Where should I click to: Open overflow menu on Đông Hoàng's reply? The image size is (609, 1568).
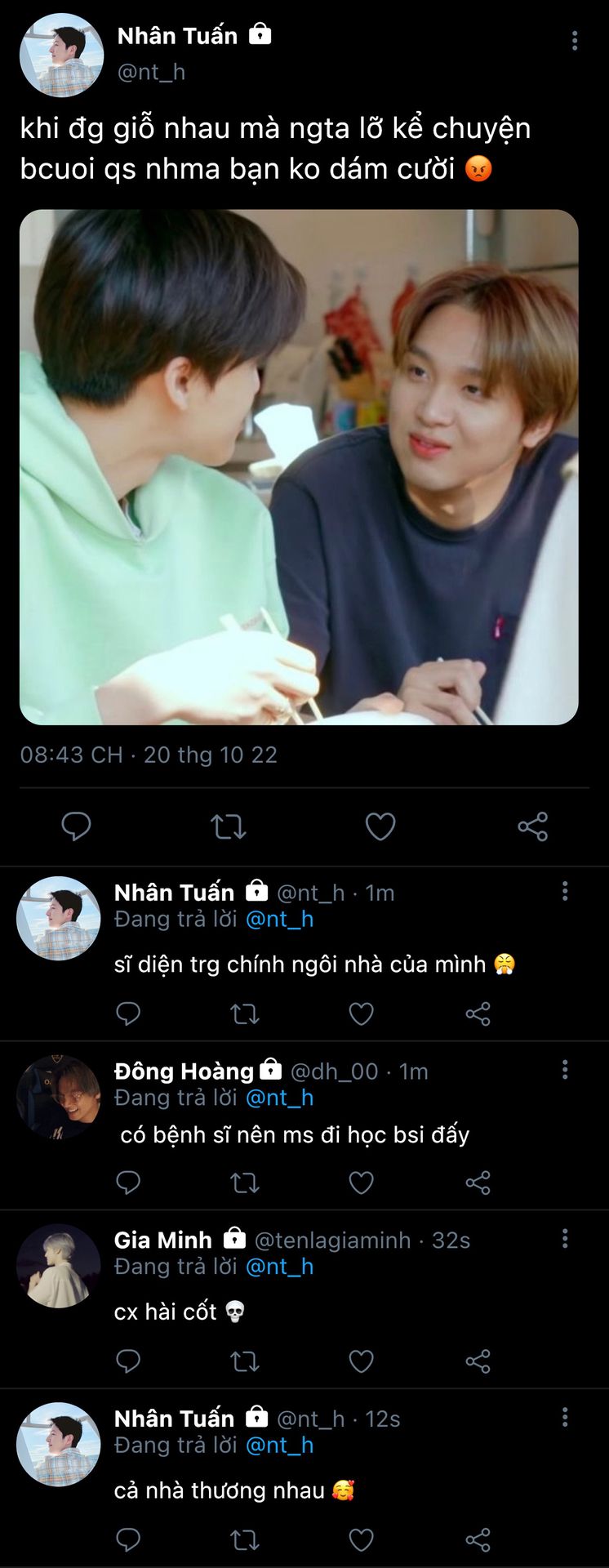coord(565,1070)
